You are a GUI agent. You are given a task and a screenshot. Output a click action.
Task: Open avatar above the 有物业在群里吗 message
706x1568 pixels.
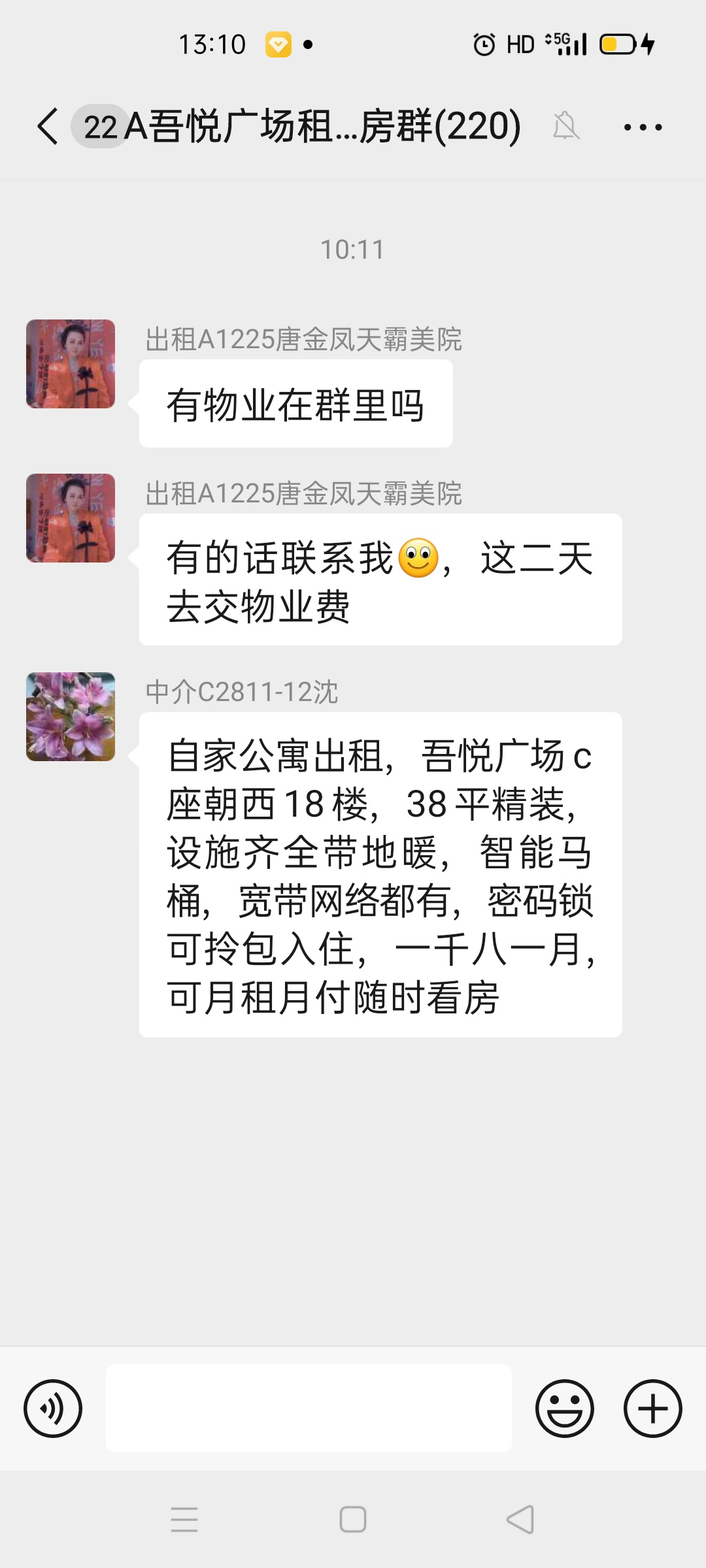(x=71, y=364)
